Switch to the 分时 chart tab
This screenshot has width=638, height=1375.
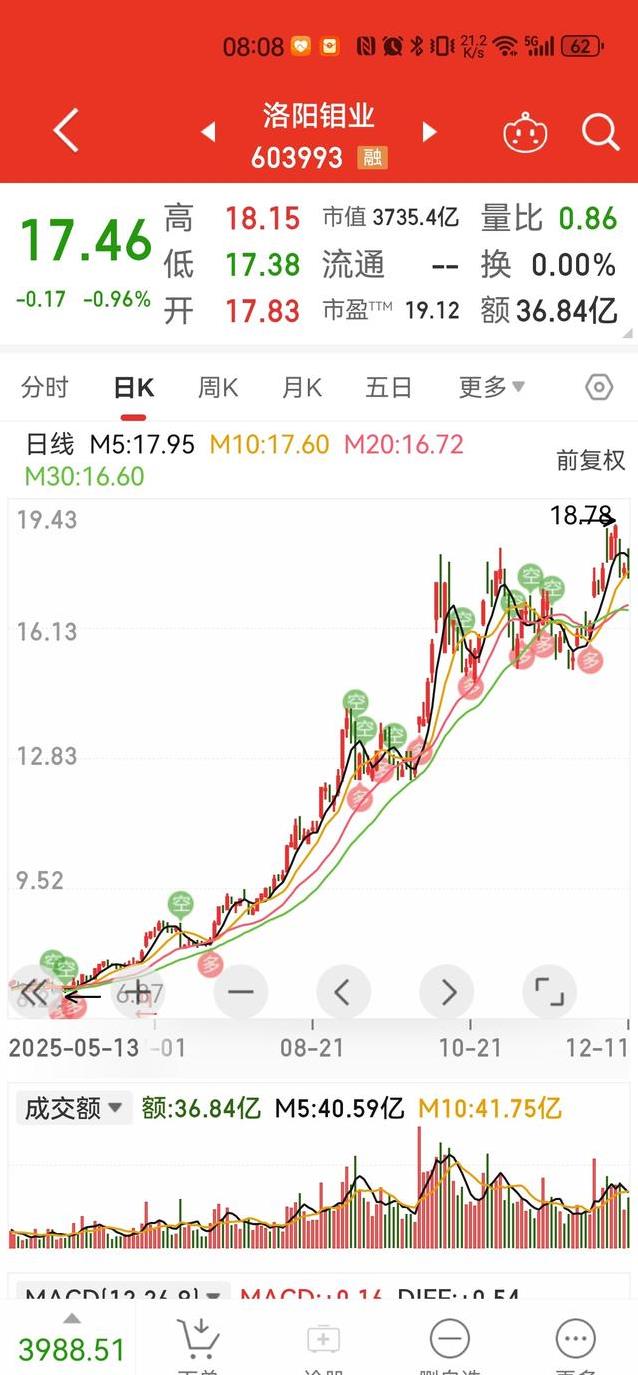coord(45,388)
